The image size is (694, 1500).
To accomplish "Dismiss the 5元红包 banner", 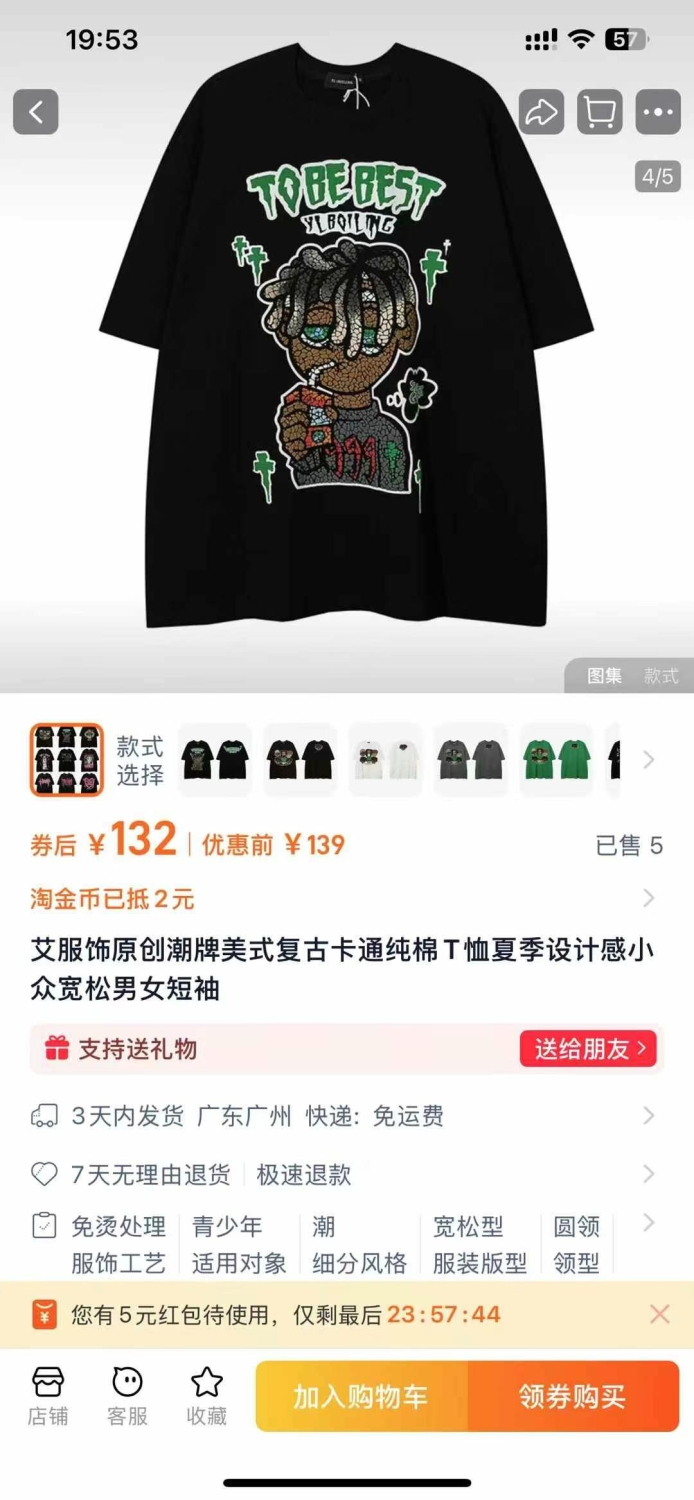I will click(x=660, y=1314).
